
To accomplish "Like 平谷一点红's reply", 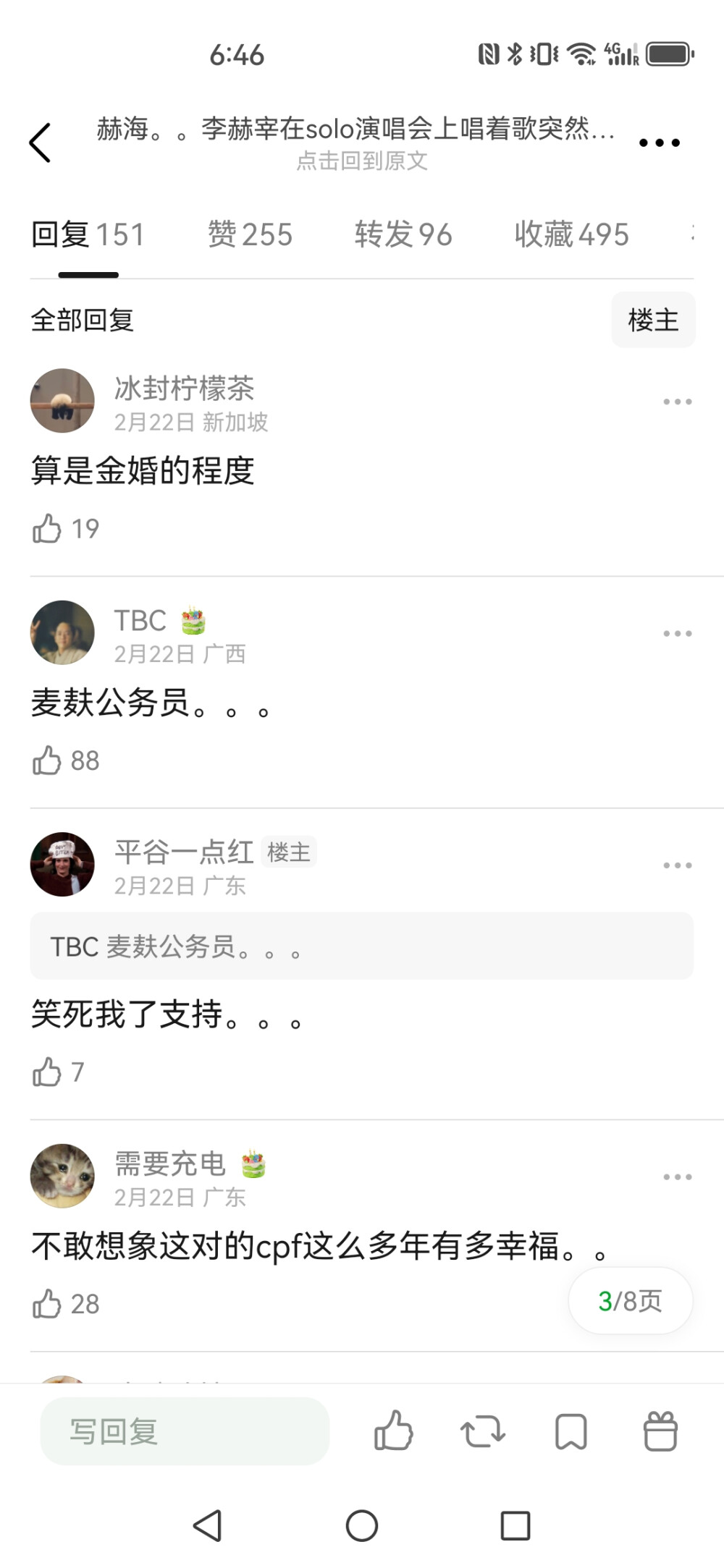I will click(47, 1072).
